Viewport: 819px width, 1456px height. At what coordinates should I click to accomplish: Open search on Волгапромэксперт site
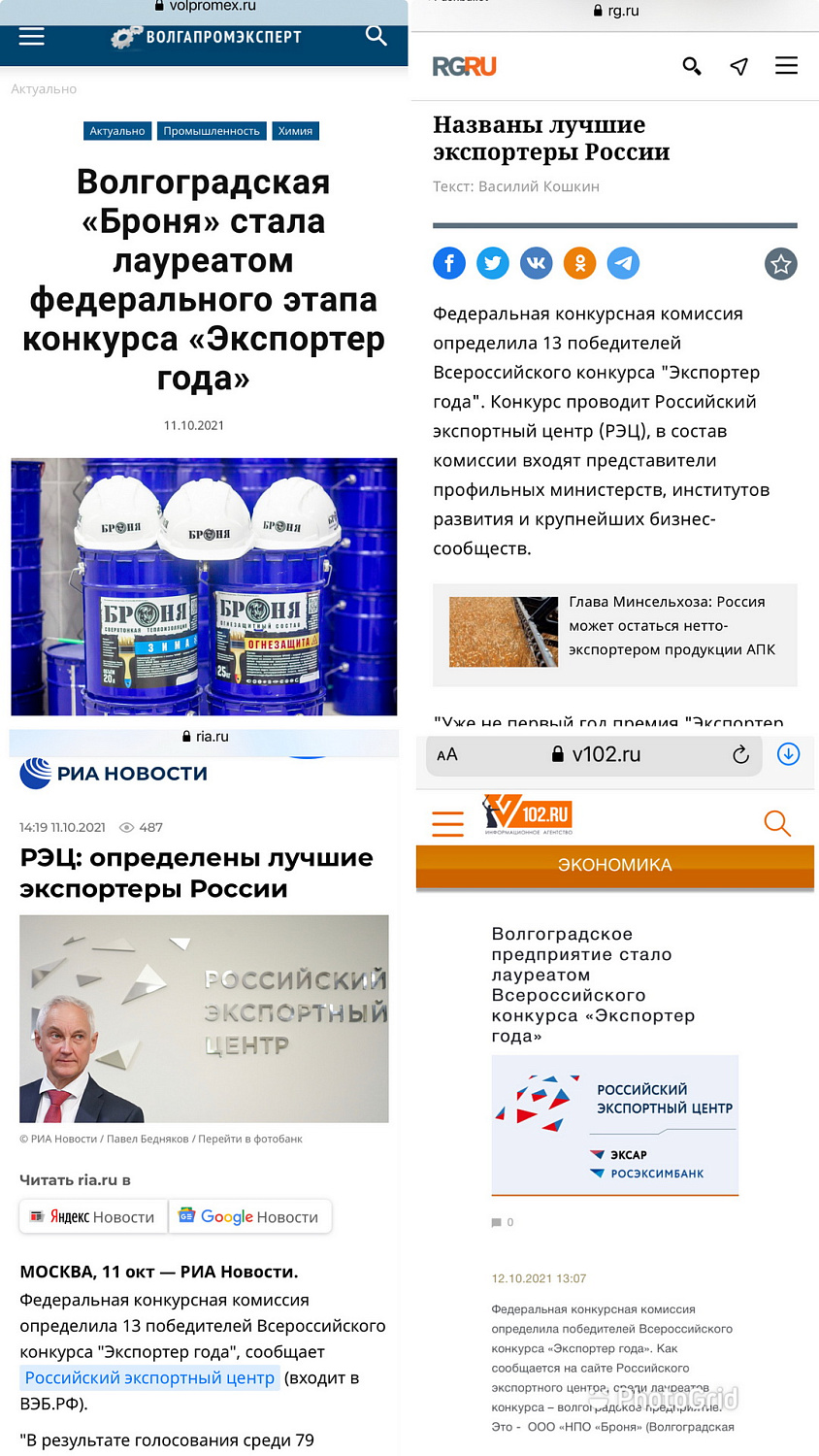[376, 36]
